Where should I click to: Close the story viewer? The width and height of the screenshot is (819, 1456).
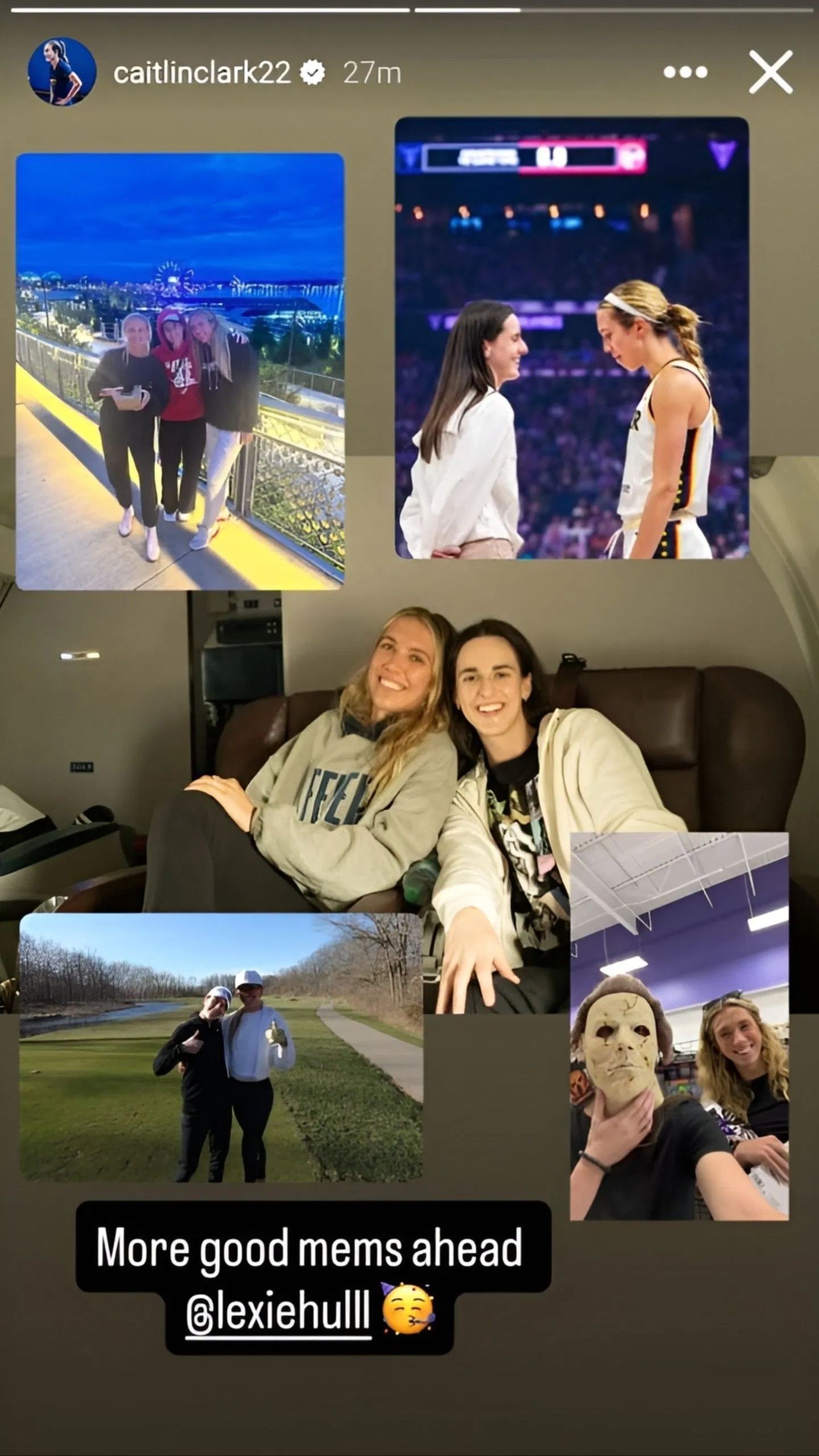[771, 72]
